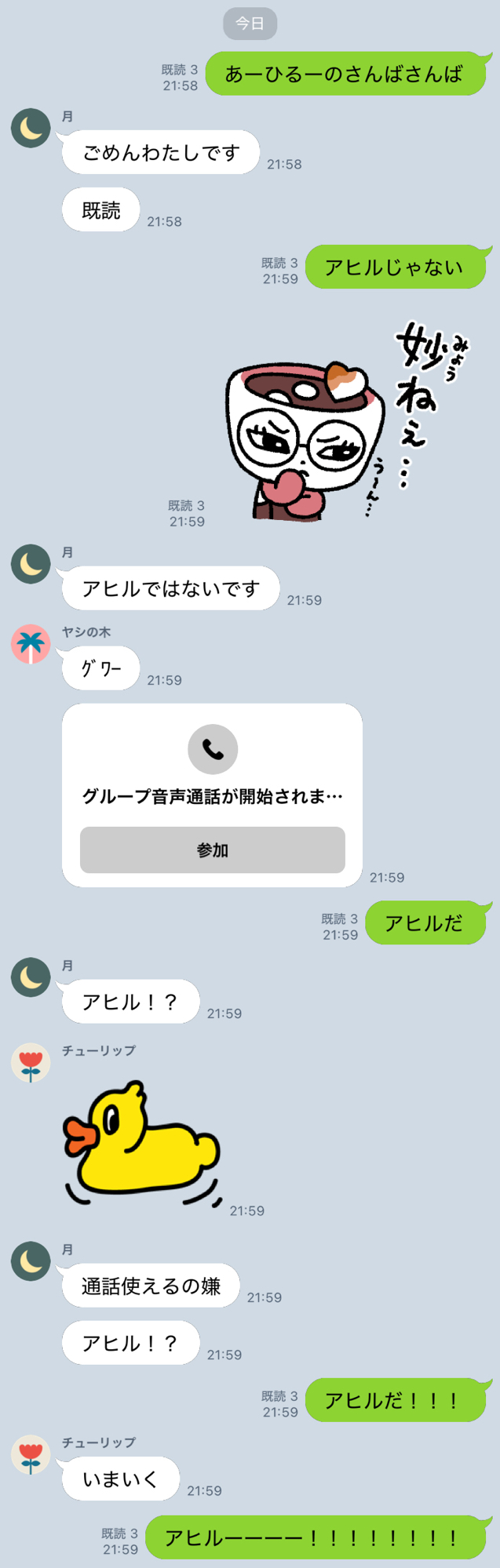
Task: Open 月's avatar beside 通話使えるの嫌
Action: point(31,1261)
